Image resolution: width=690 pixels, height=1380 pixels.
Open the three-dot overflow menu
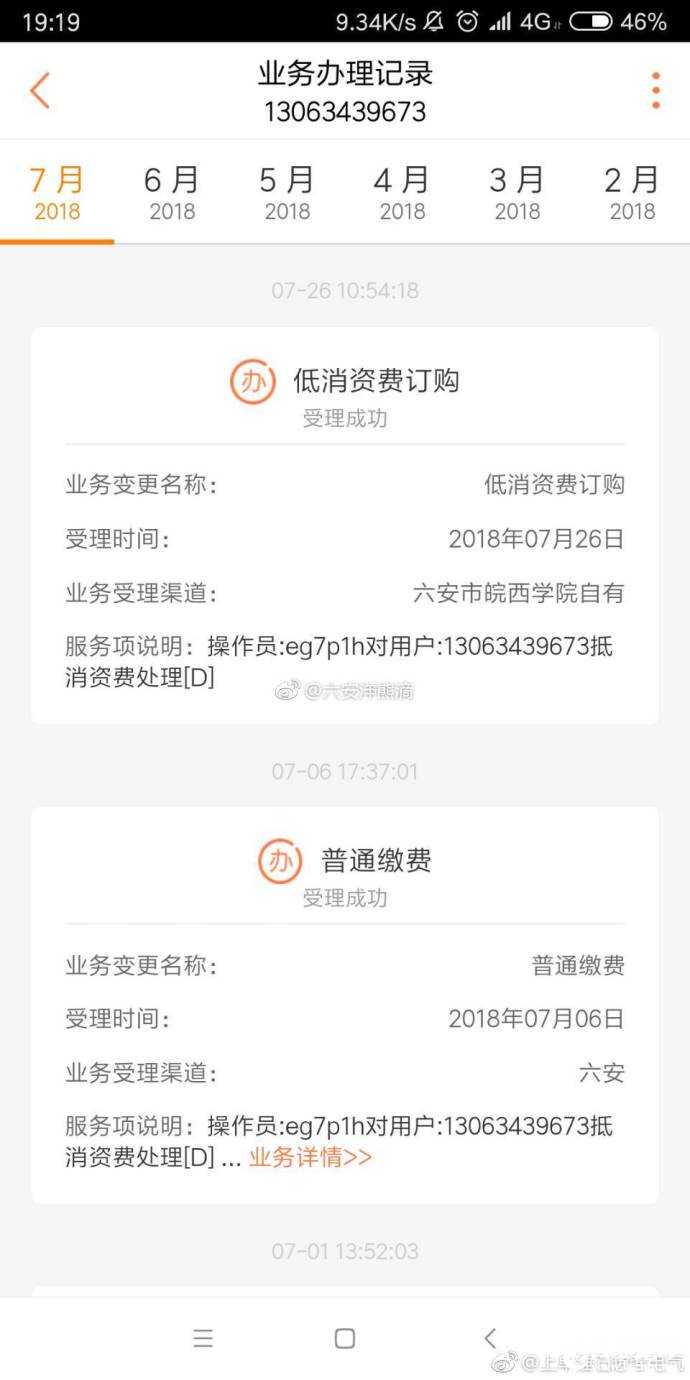point(655,91)
